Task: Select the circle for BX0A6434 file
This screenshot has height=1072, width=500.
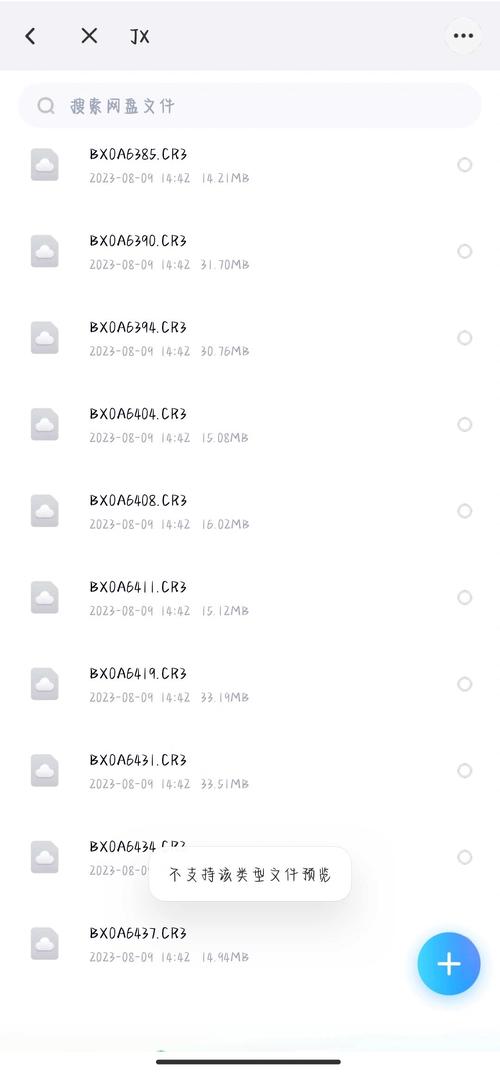Action: pyautogui.click(x=464, y=857)
